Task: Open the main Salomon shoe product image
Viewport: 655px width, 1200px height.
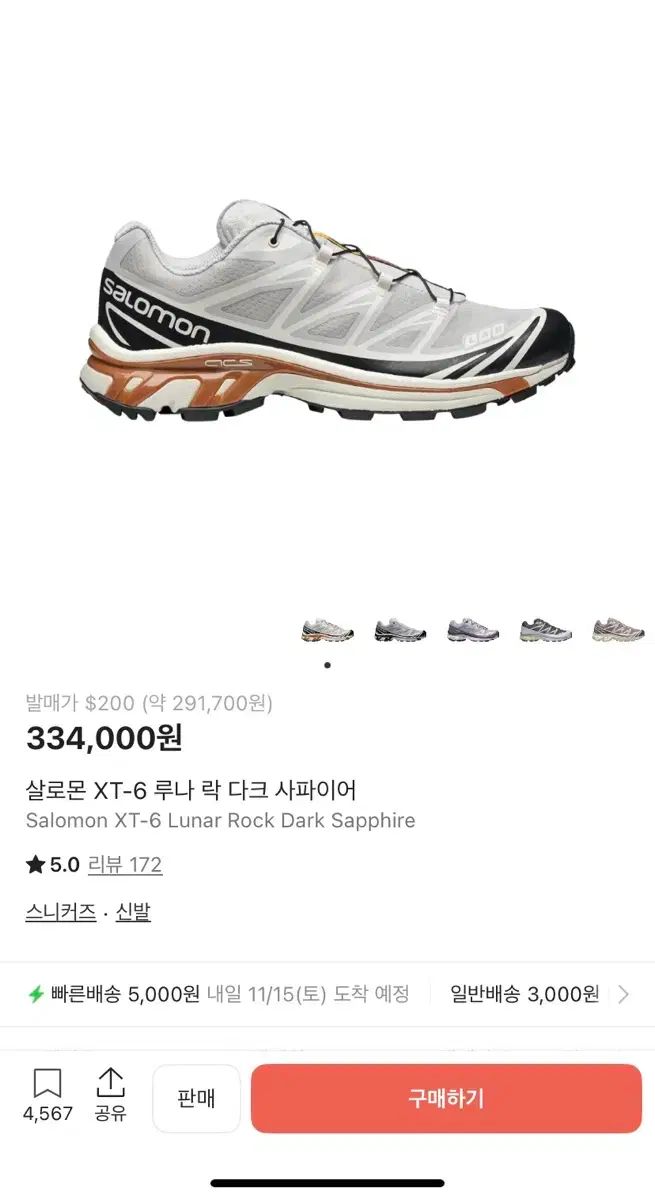Action: point(327,310)
